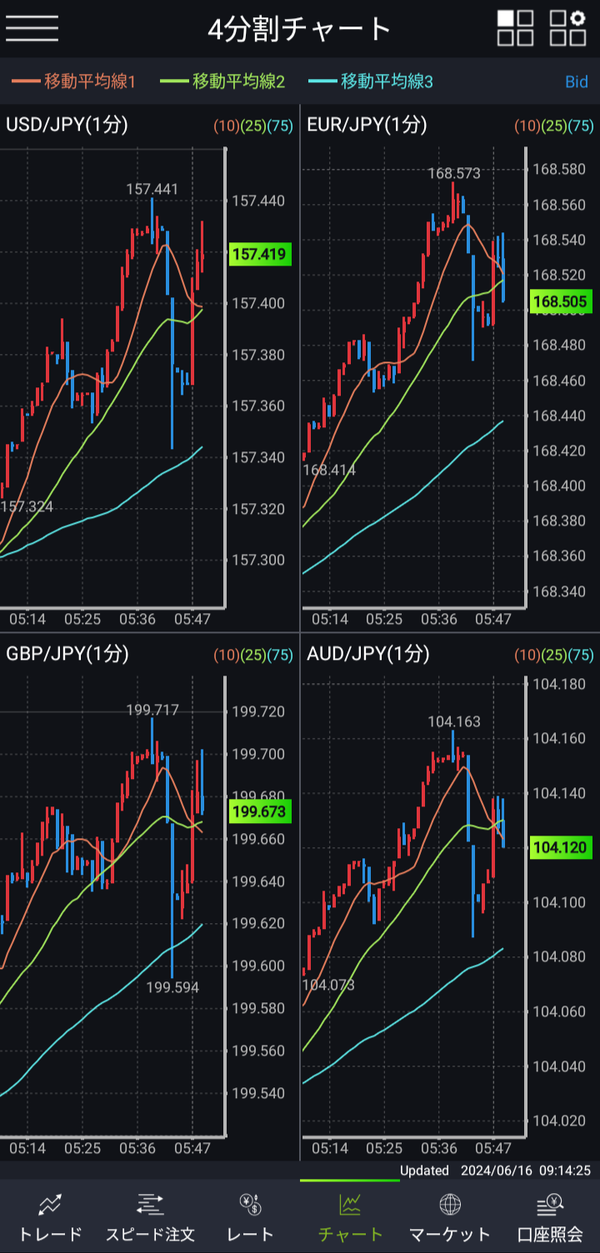Change the chart split layout

coord(516,28)
